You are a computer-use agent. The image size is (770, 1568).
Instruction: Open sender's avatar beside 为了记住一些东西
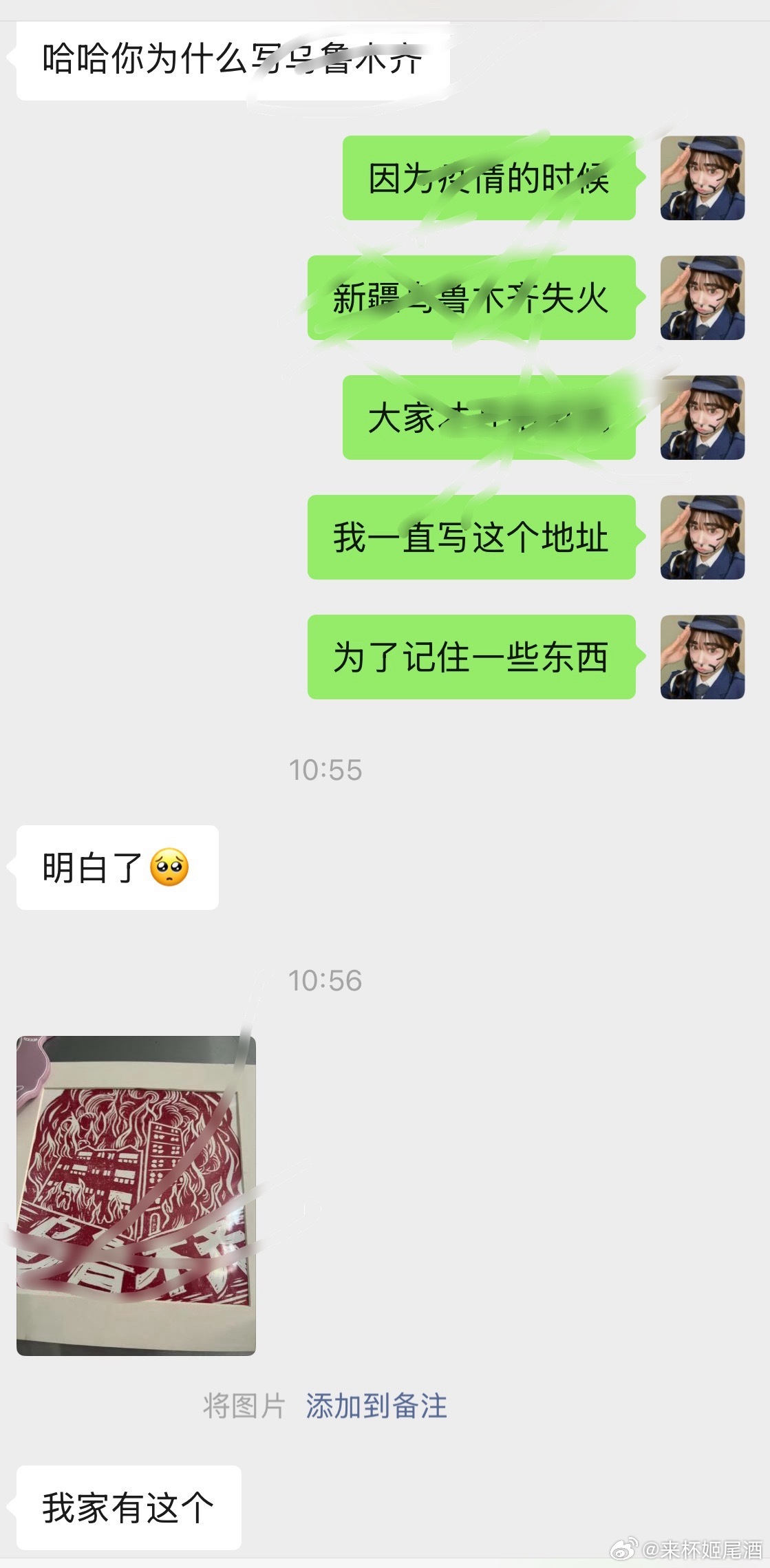pyautogui.click(x=702, y=657)
